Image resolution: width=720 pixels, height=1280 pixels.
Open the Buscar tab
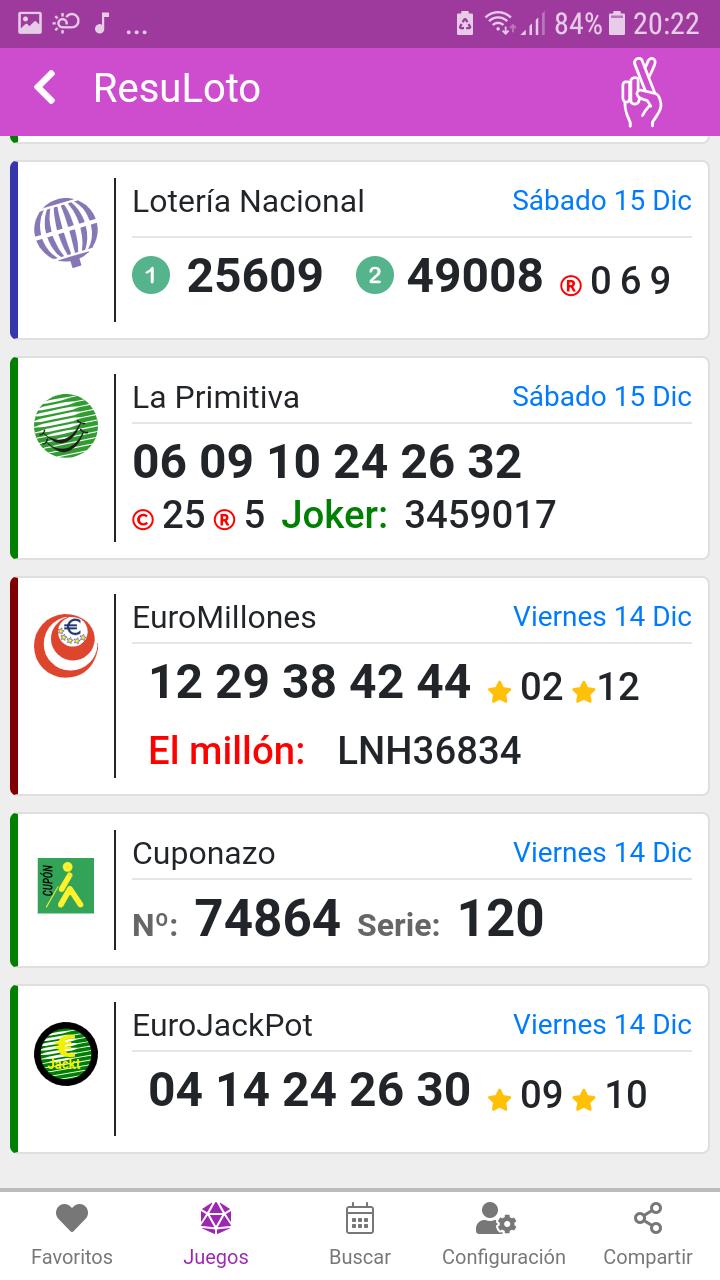pos(360,1236)
